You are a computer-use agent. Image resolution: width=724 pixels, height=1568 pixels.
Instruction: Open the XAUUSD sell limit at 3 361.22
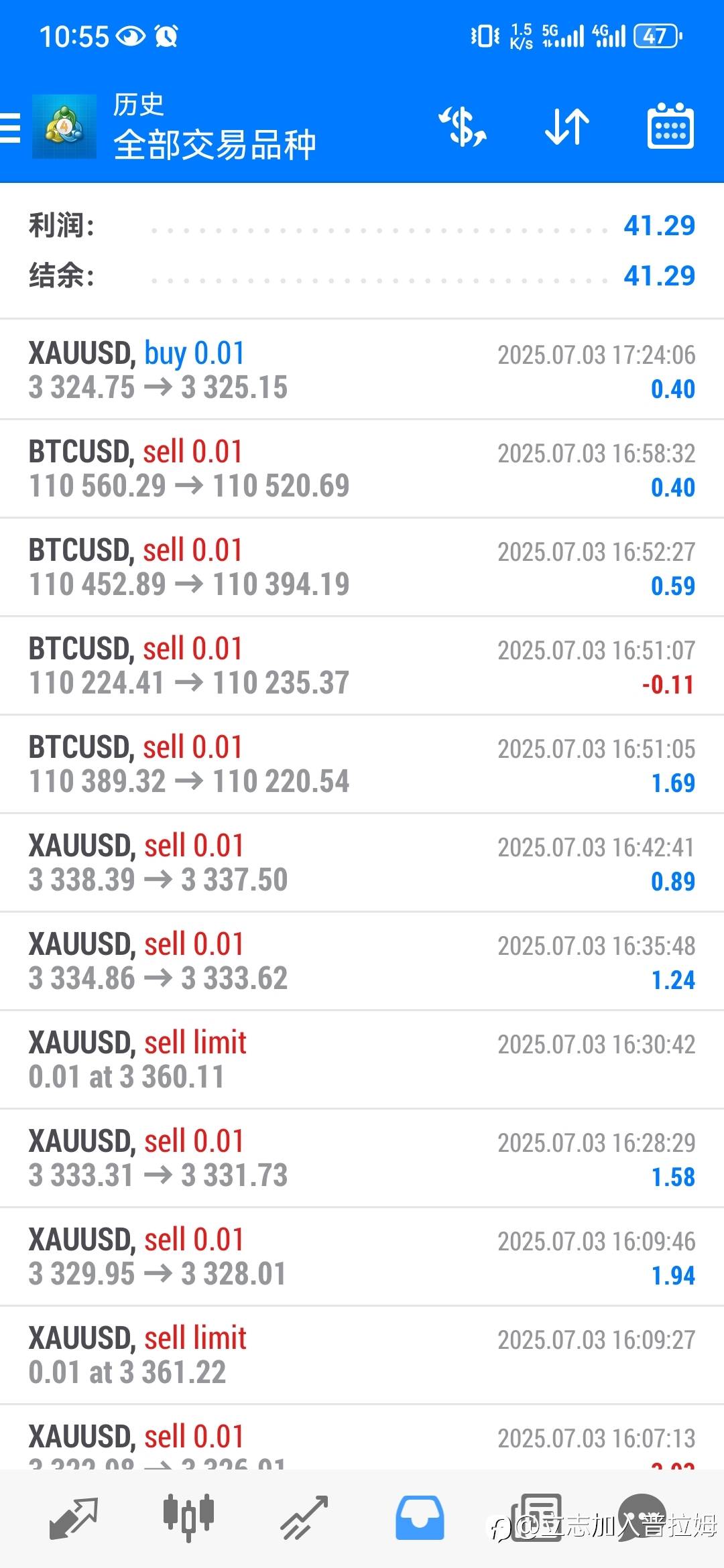(362, 1356)
